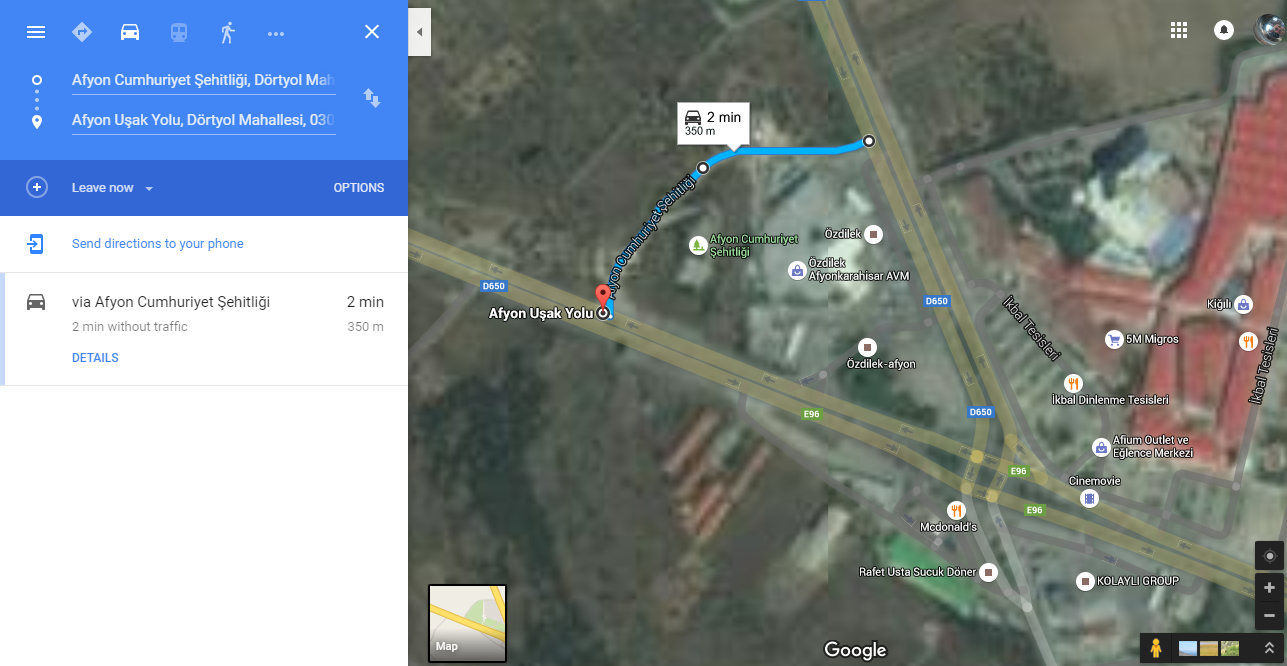This screenshot has width=1287, height=666.
Task: Open the notifications bell
Action: tap(1223, 30)
